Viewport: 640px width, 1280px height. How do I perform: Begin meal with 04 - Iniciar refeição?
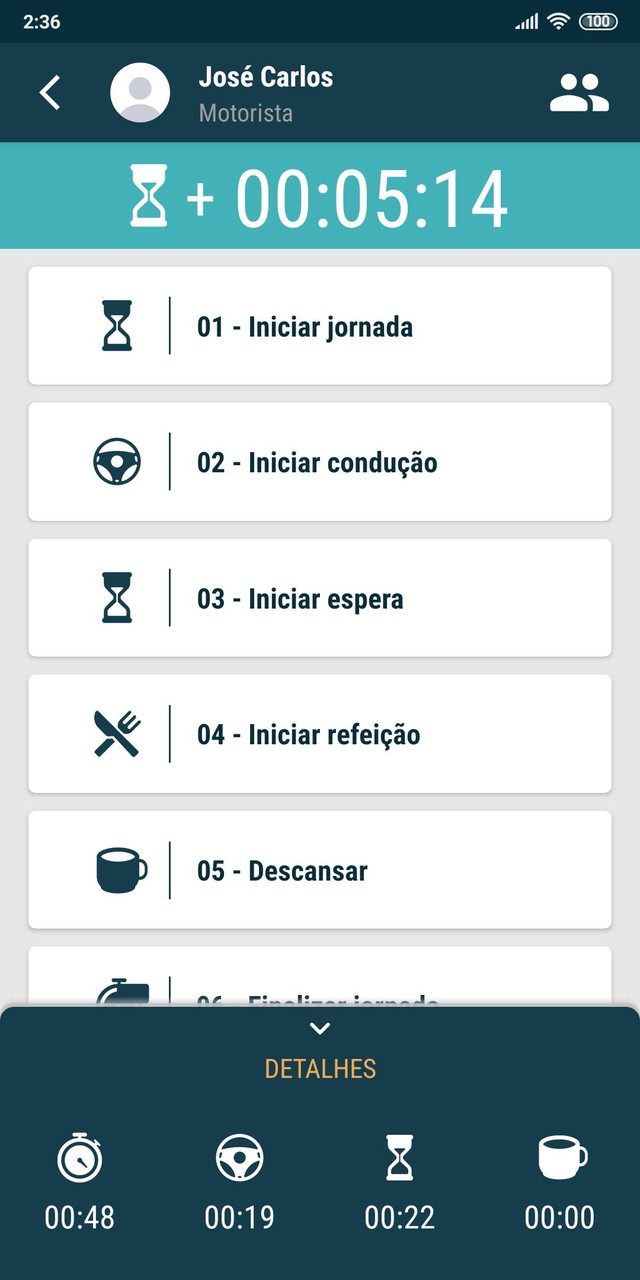(319, 734)
